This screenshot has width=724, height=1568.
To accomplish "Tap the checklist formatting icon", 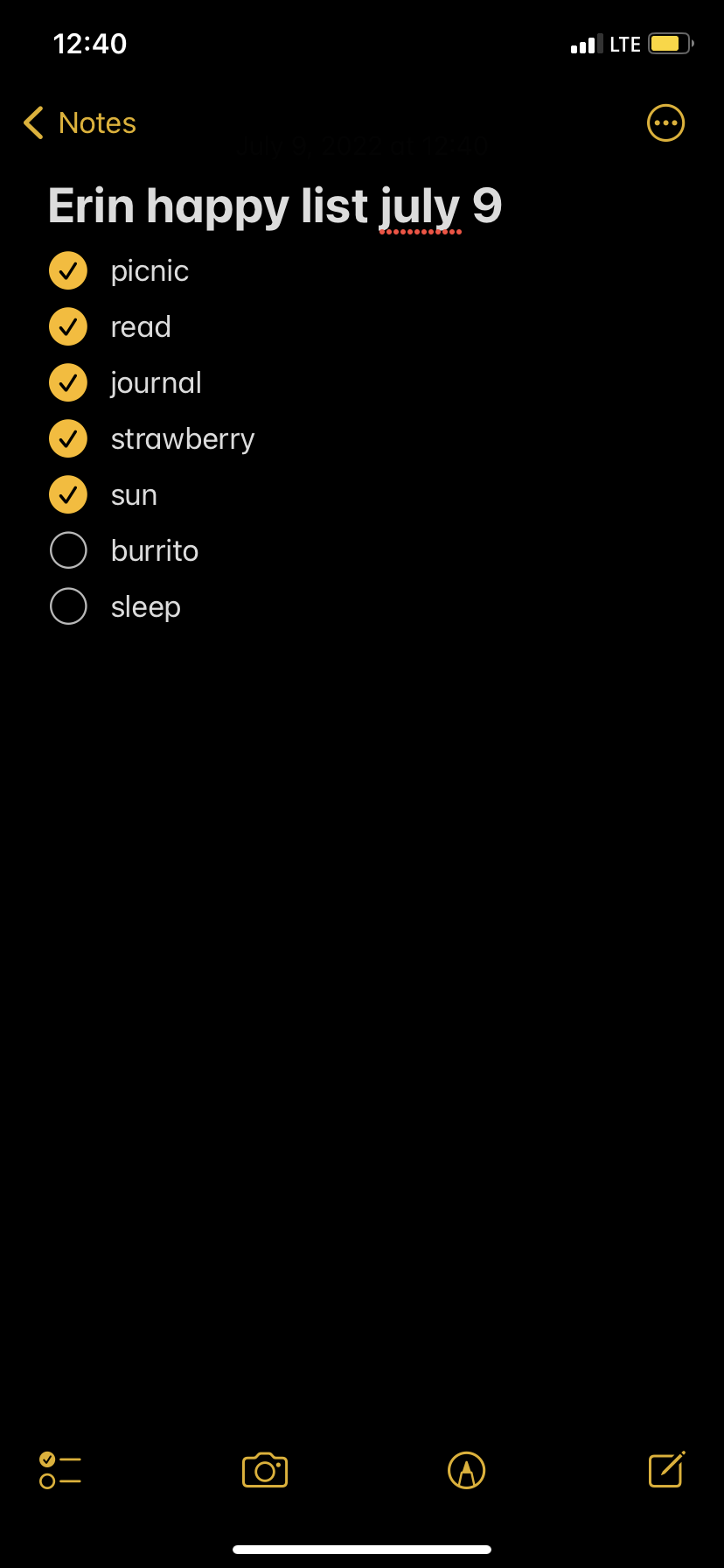I will coord(59,1470).
